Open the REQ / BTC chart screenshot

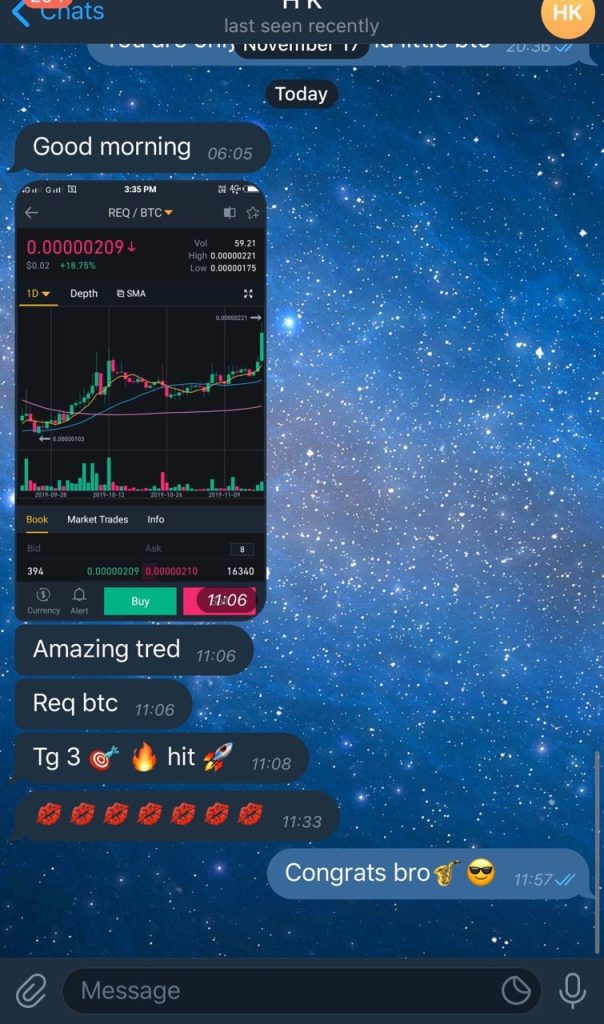(x=140, y=398)
